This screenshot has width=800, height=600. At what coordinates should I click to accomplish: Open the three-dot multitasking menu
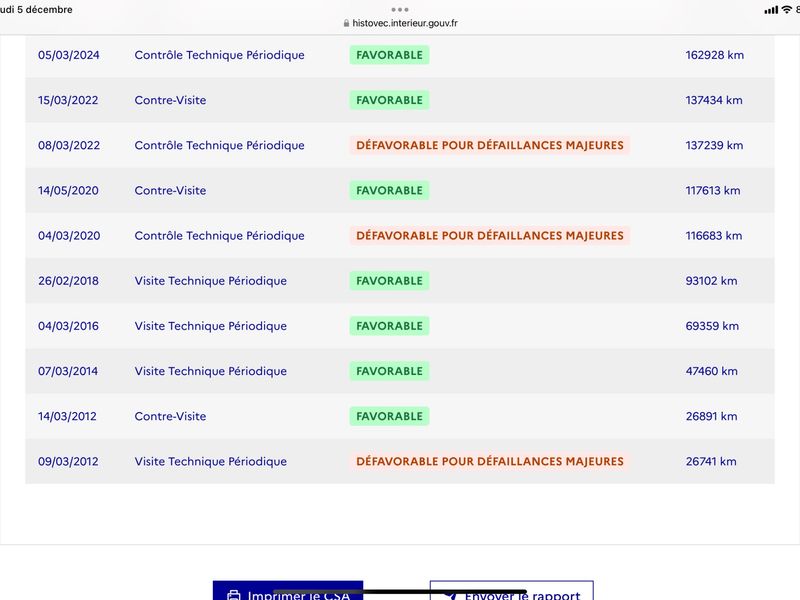click(400, 9)
